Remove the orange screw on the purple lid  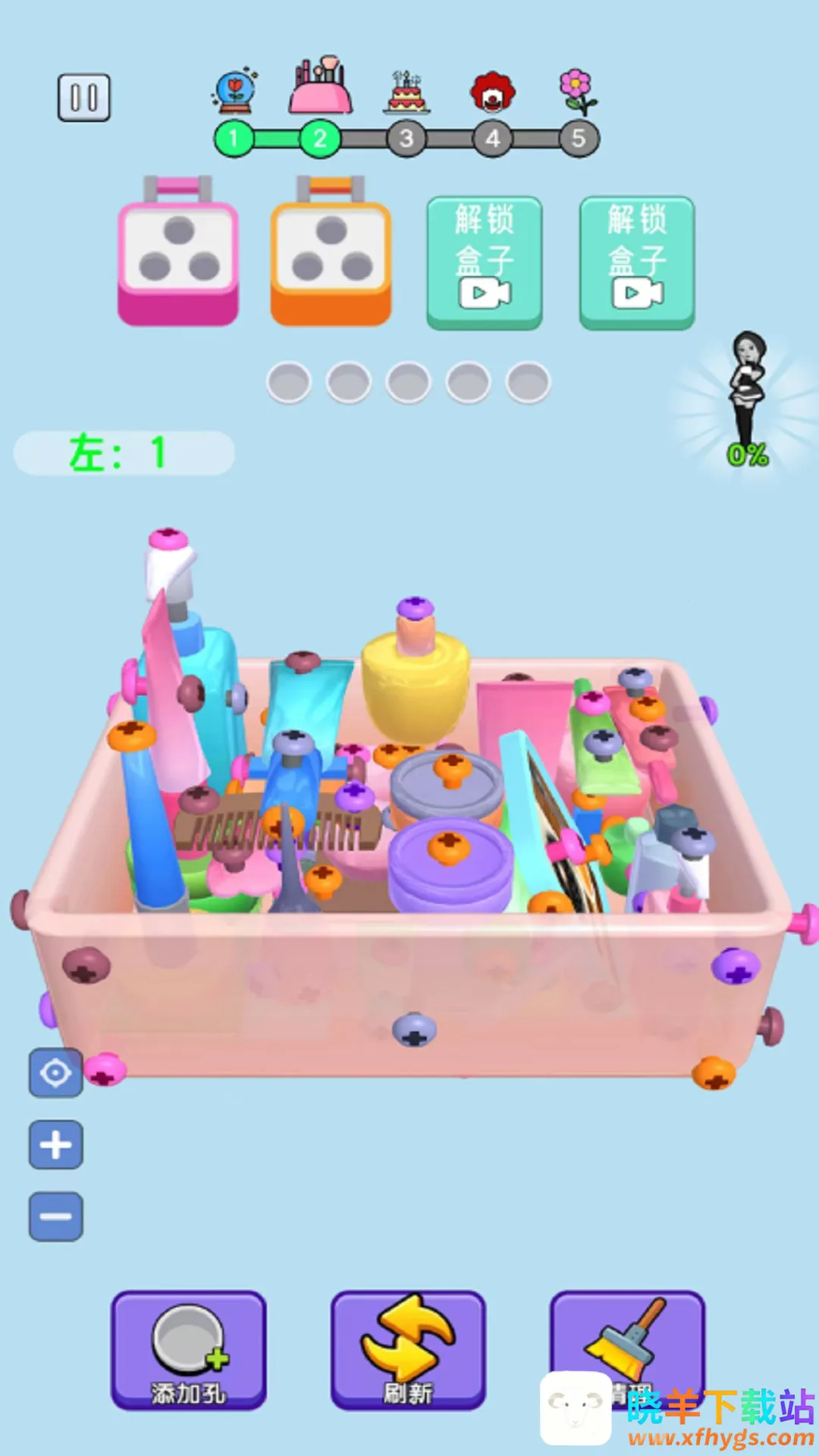pyautogui.click(x=448, y=849)
